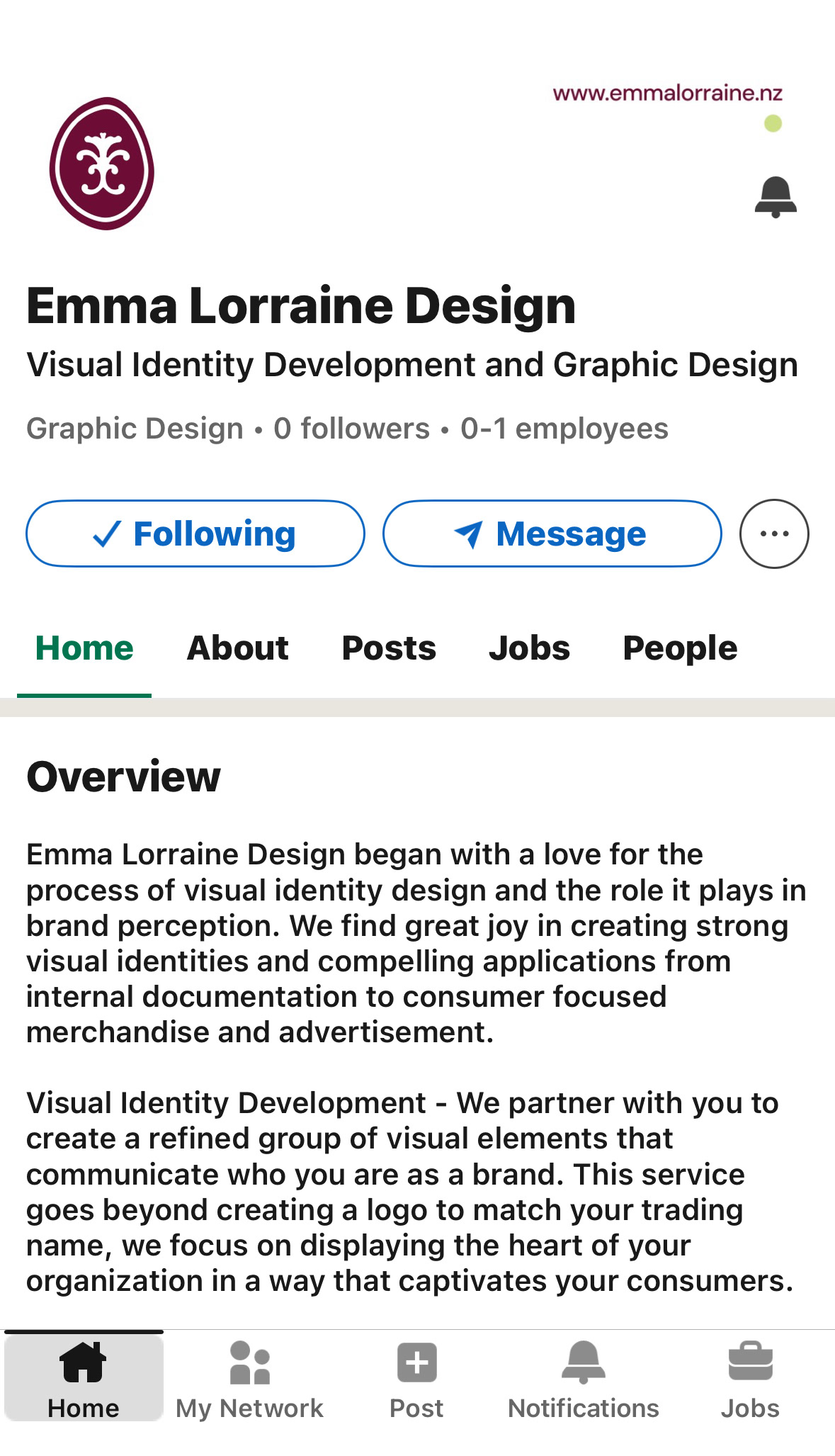Switch to the People tab
Viewport: 835px width, 1456px height.
click(x=680, y=648)
